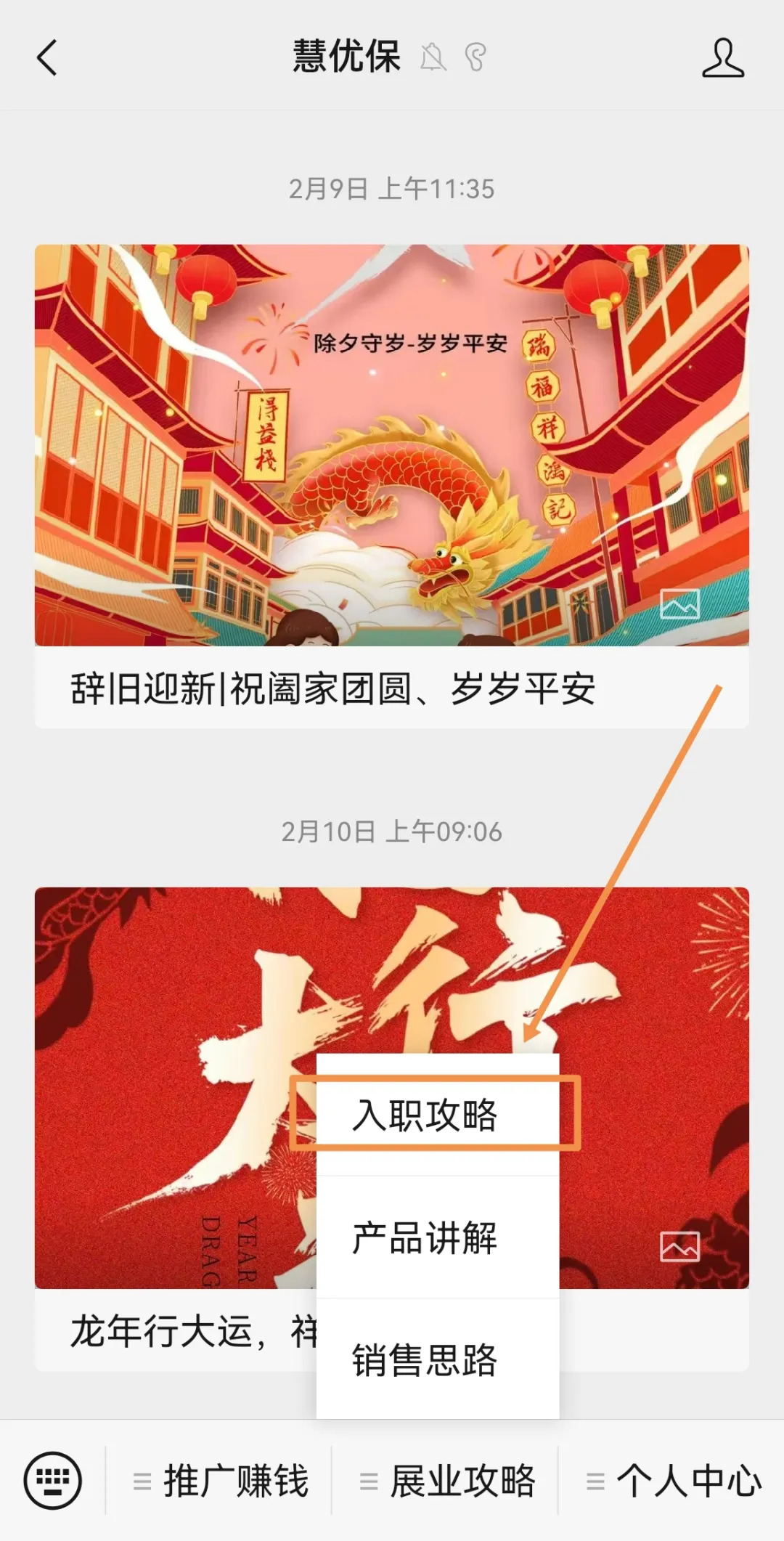
Task: Go back from 慧优保 chat
Action: pyautogui.click(x=47, y=58)
